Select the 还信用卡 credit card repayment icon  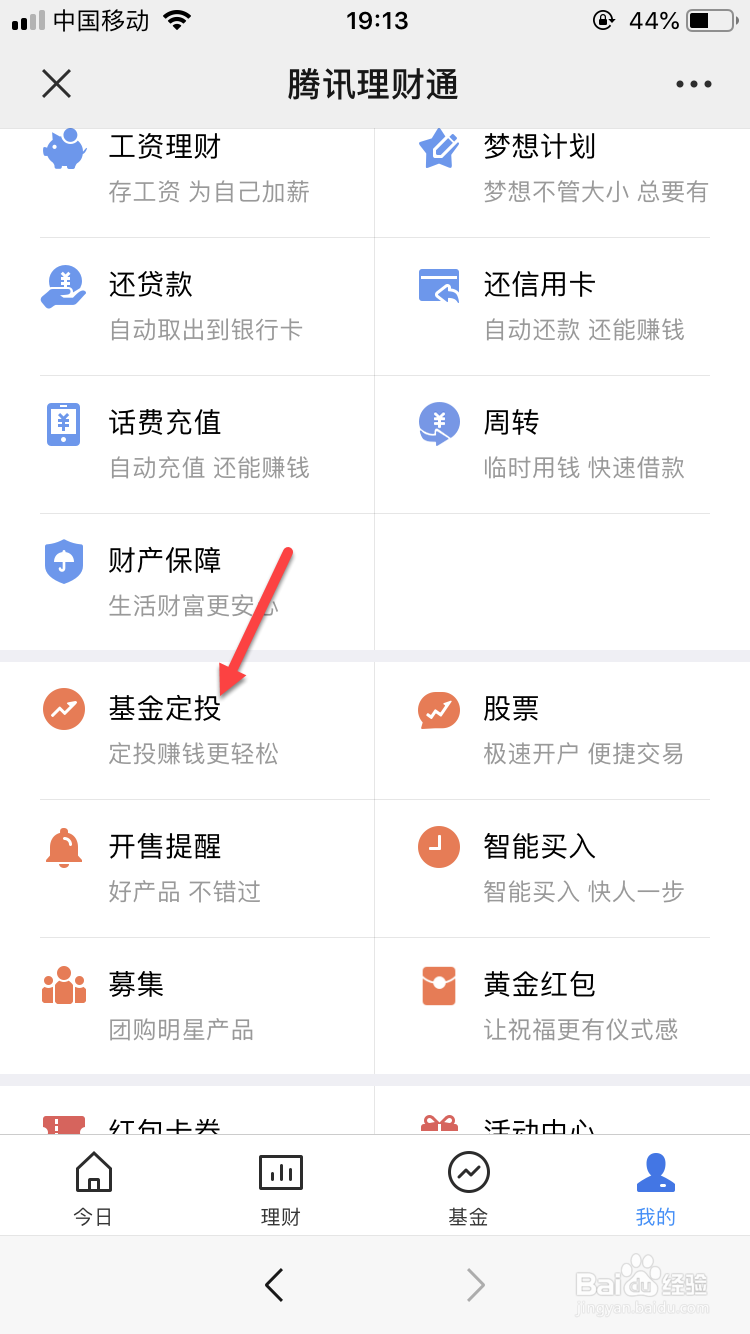coord(438,285)
